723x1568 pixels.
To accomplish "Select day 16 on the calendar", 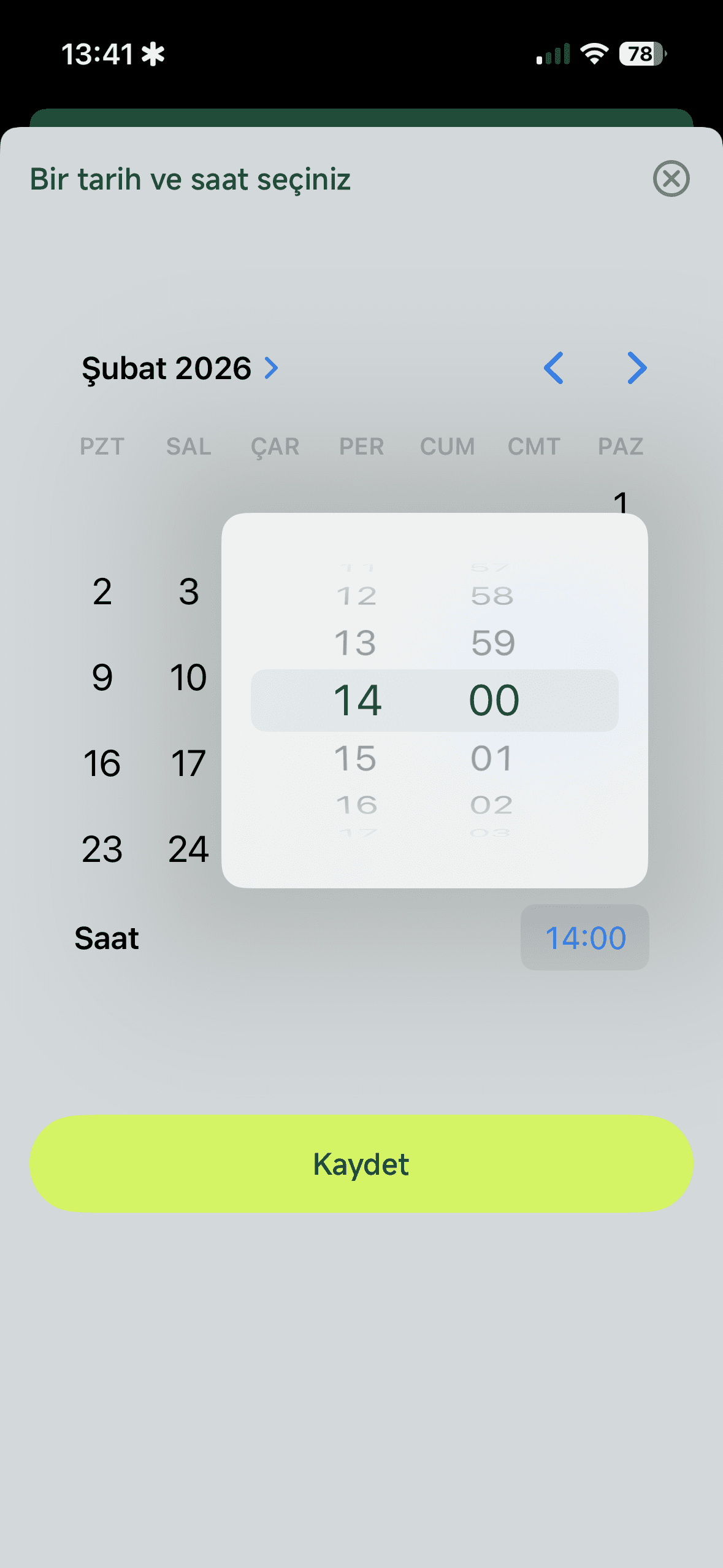I will click(102, 763).
